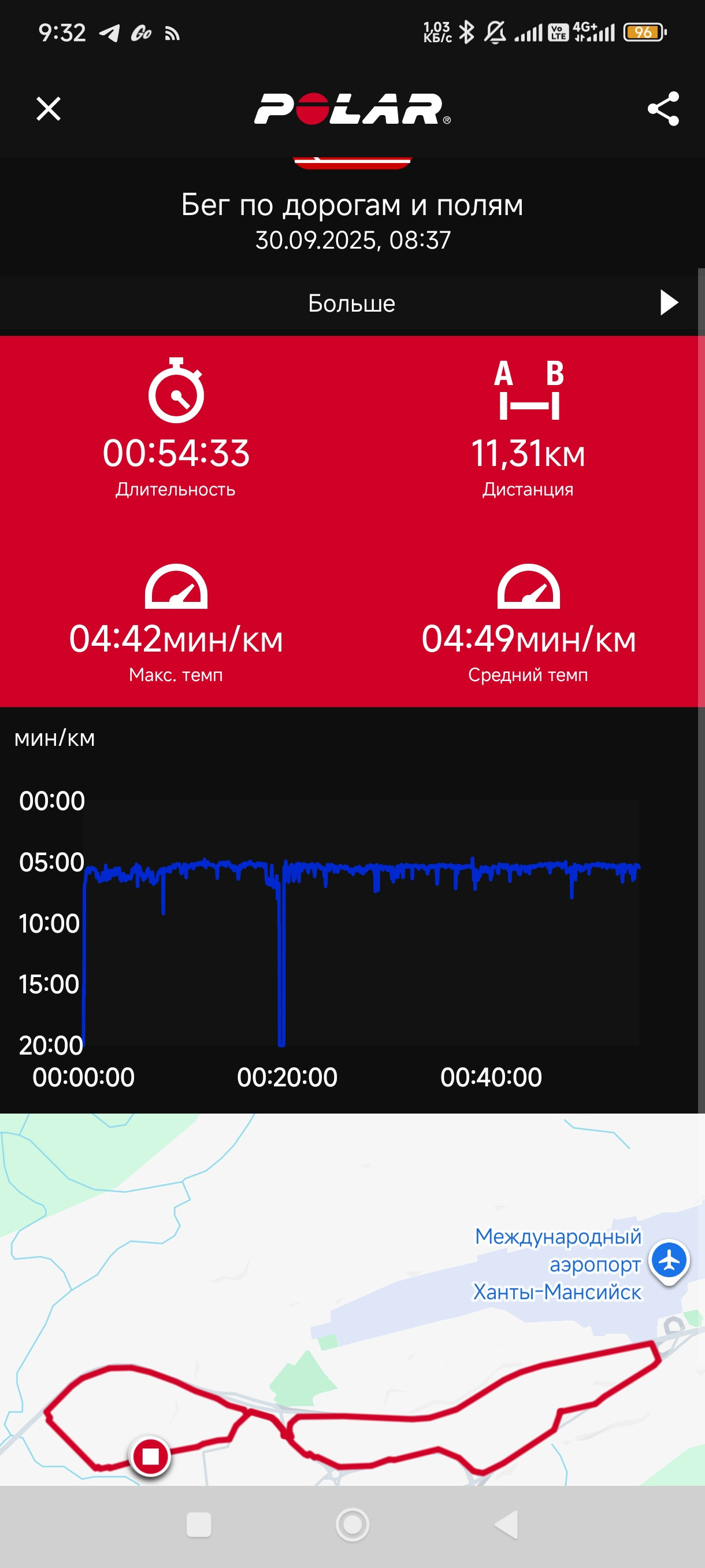Expand the "Больше" section
The width and height of the screenshot is (705, 1568).
pos(352,302)
